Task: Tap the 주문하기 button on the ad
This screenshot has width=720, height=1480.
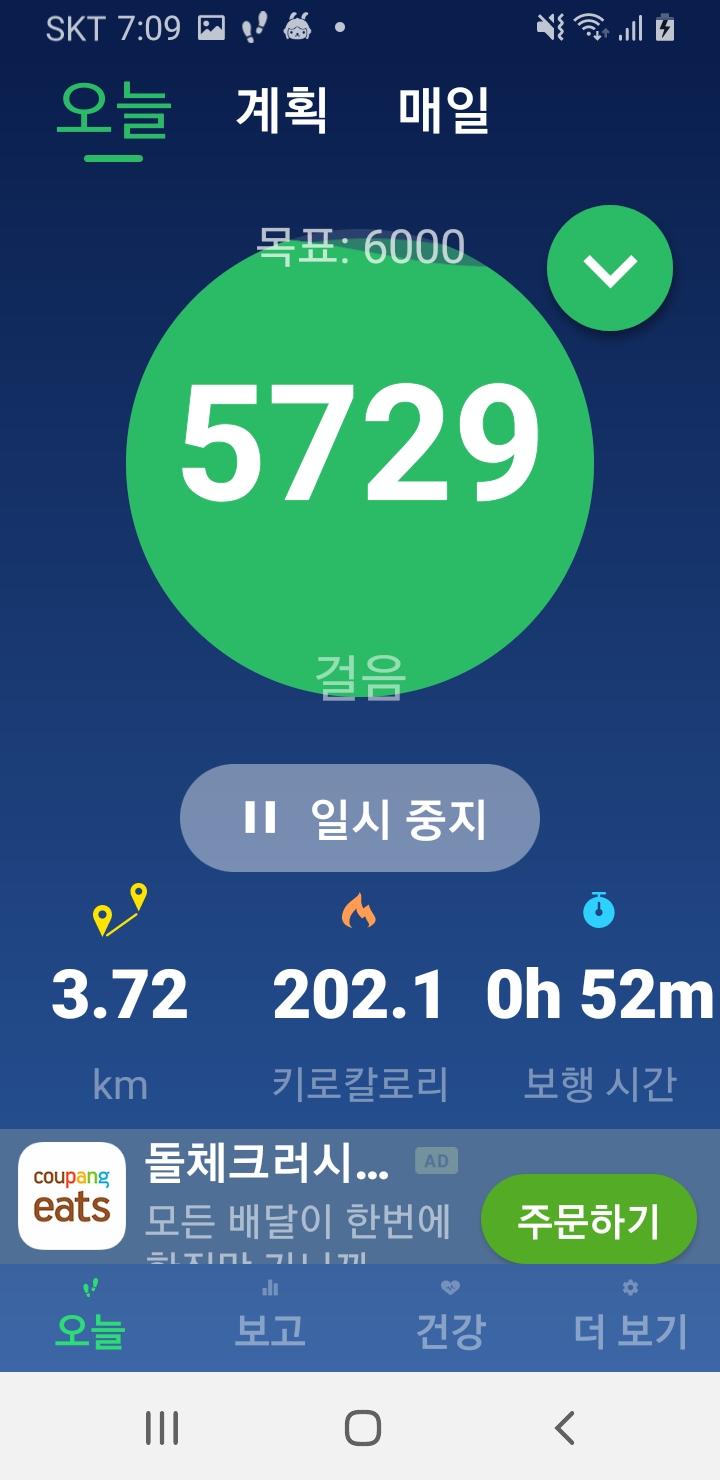Action: 588,1220
